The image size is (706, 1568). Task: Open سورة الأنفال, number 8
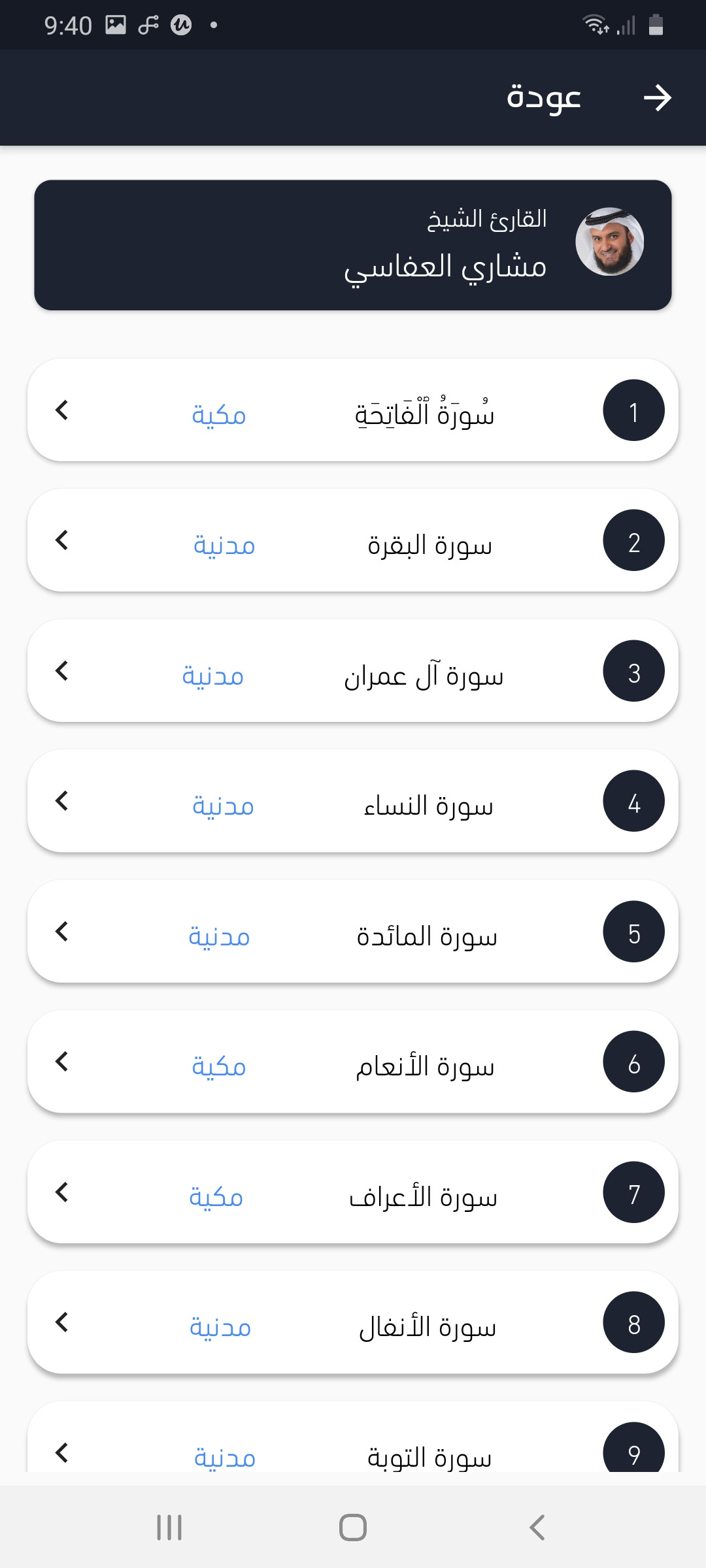click(x=353, y=1322)
